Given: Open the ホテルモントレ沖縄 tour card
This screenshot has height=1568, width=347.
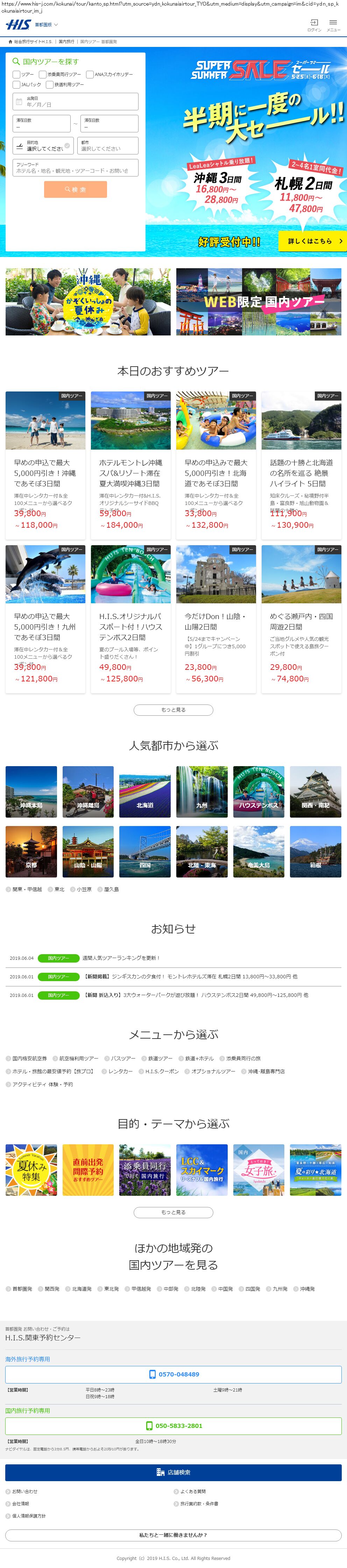Looking at the screenshot, I should point(131,465).
